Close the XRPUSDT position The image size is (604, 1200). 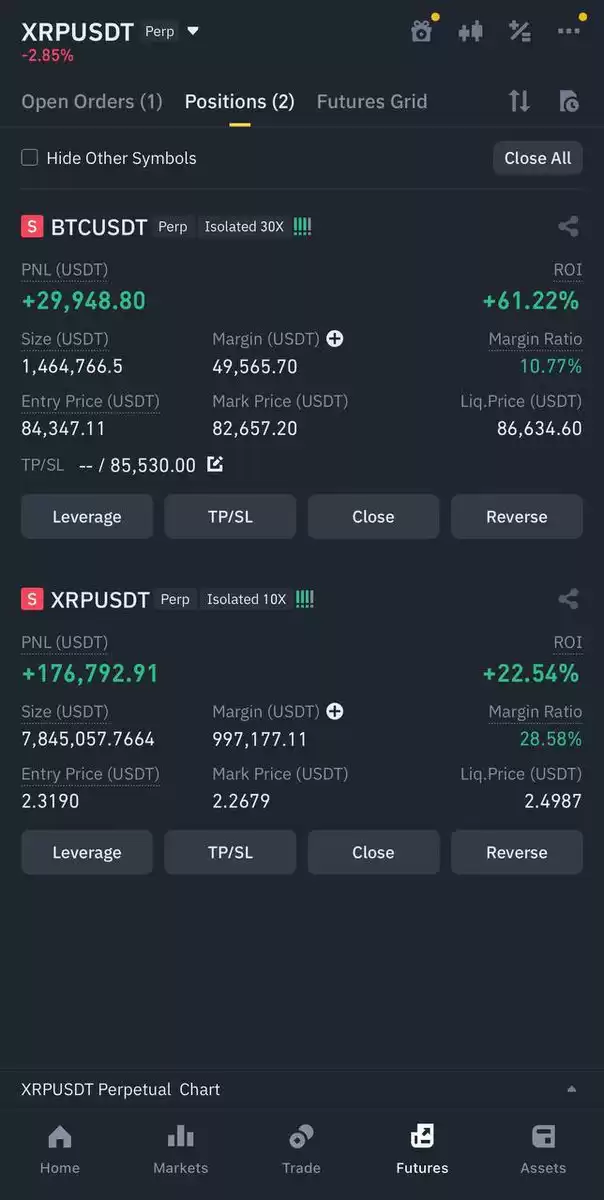[373, 853]
